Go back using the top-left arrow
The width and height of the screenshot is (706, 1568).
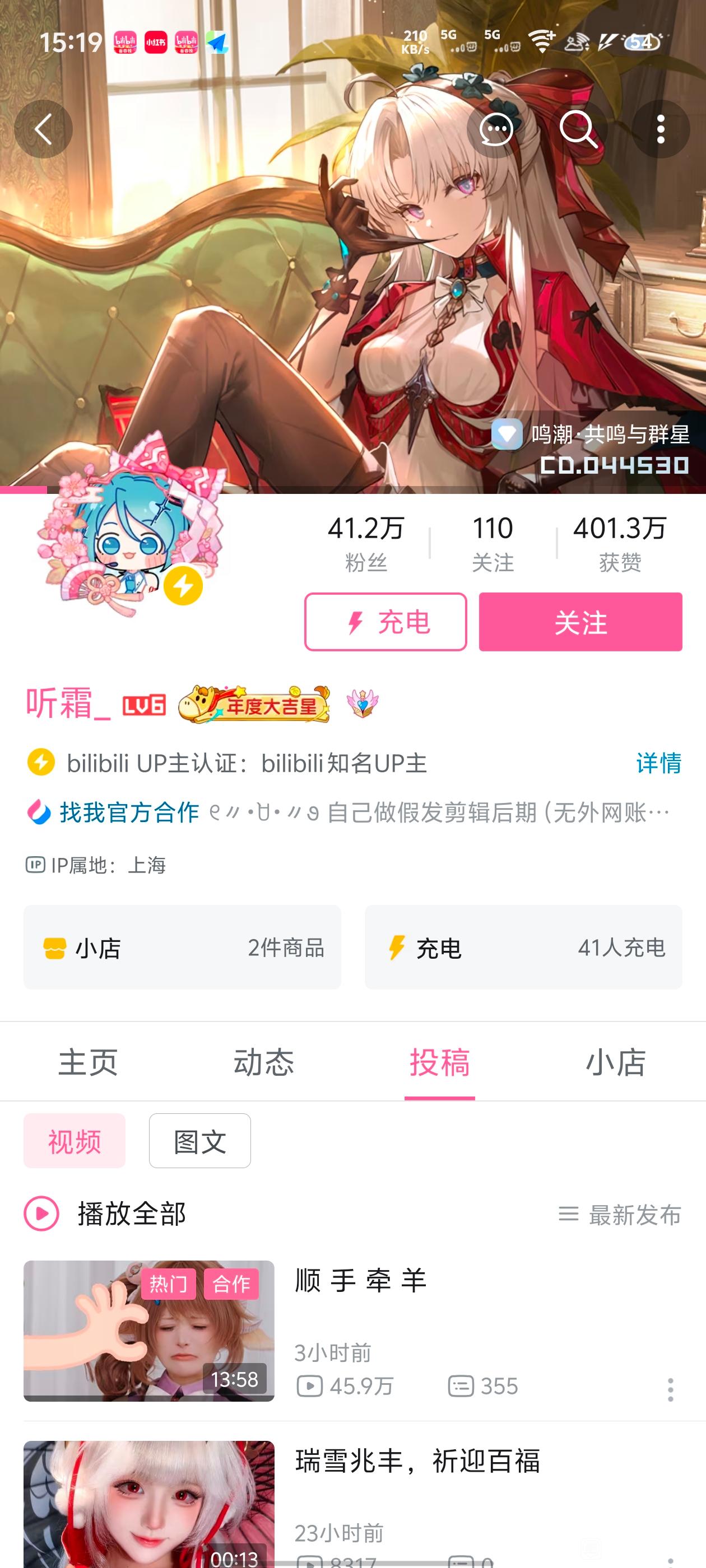click(x=43, y=129)
